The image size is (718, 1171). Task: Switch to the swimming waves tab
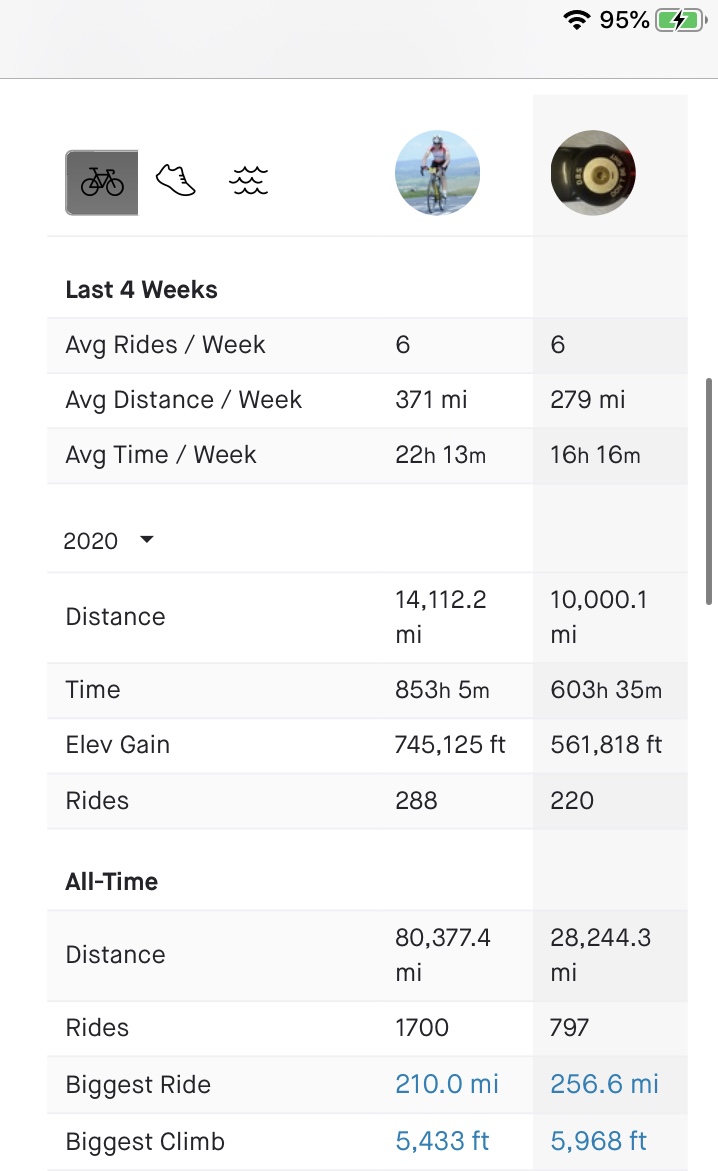point(248,181)
